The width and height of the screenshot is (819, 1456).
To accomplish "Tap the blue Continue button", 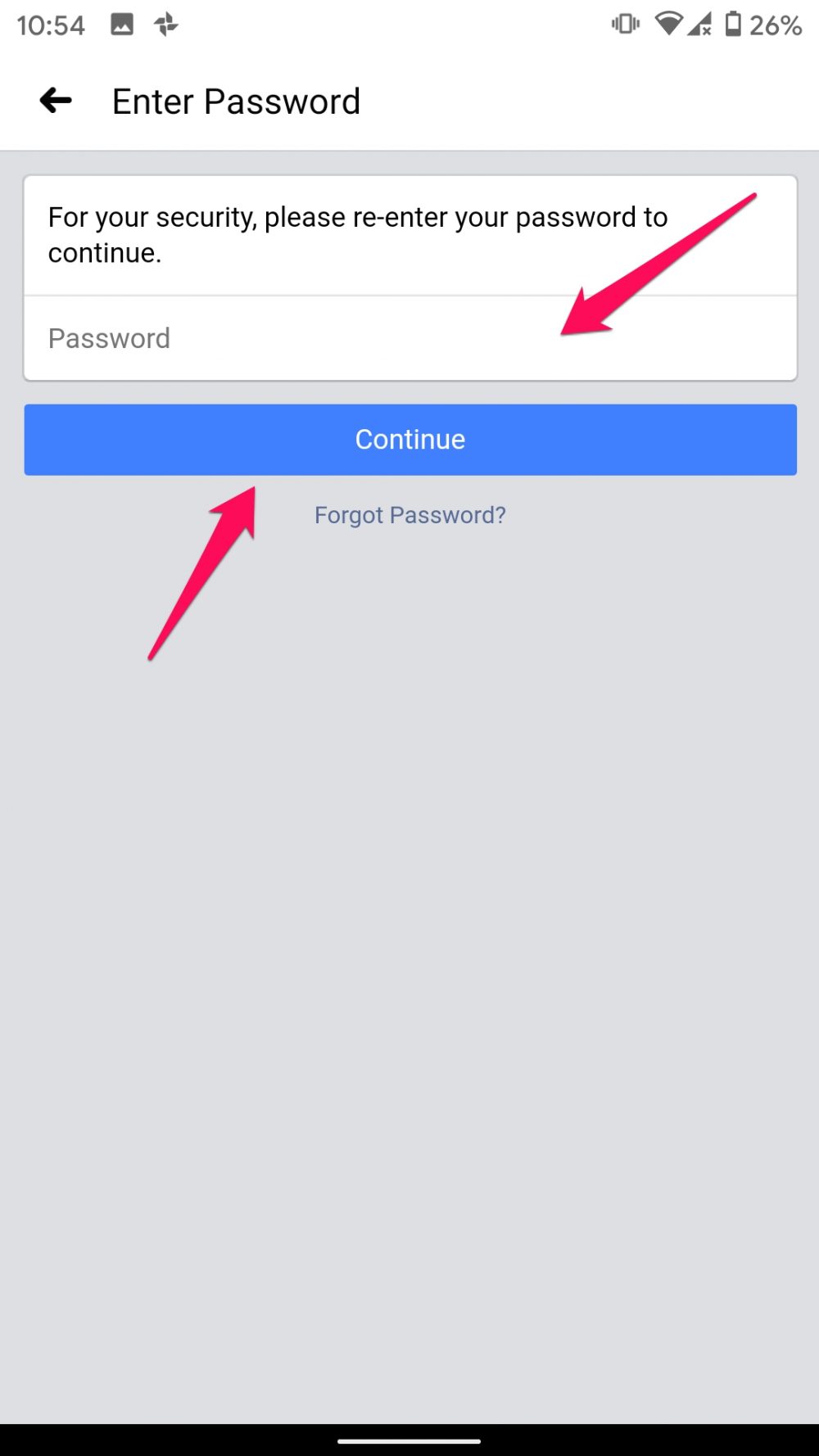I will pyautogui.click(x=409, y=440).
